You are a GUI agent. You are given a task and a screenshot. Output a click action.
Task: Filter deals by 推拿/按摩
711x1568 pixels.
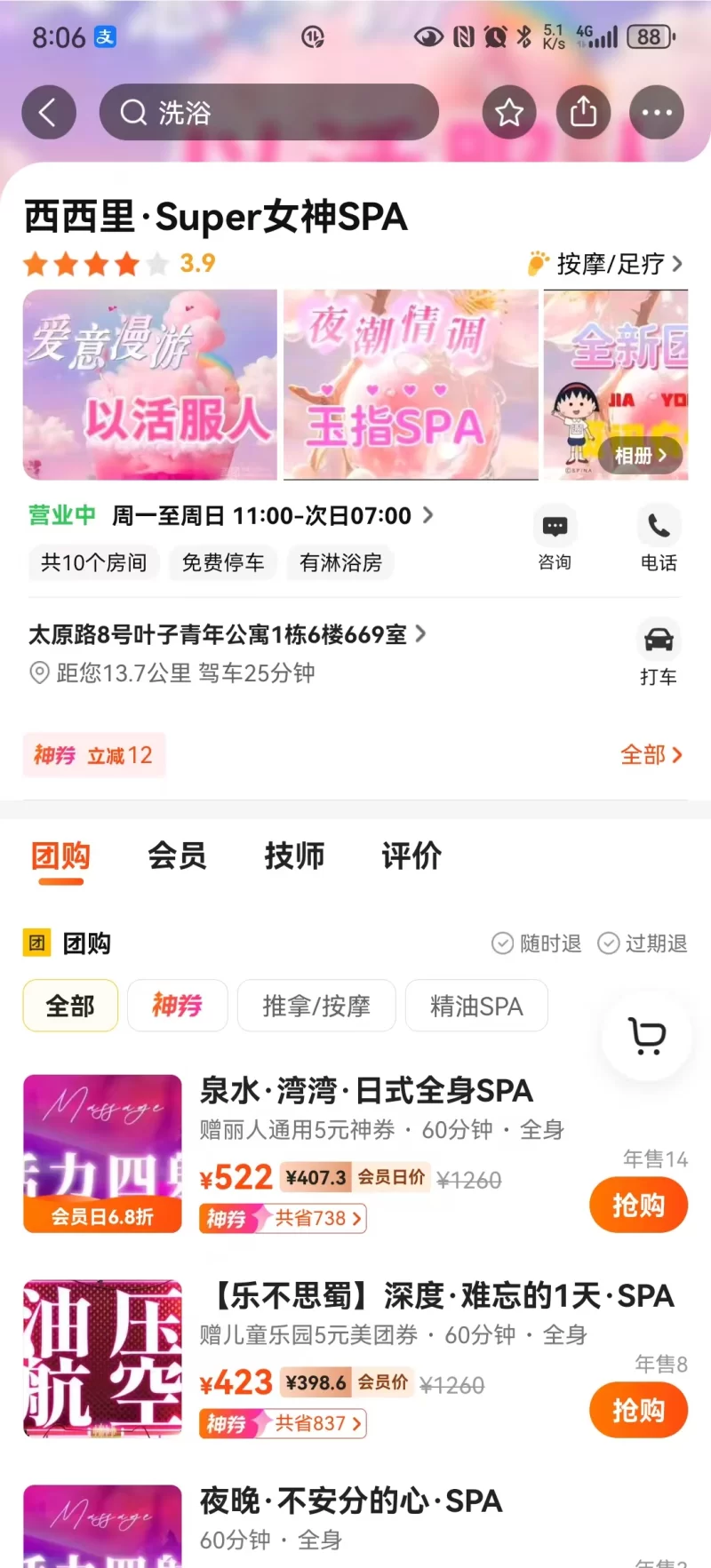[x=316, y=1006]
